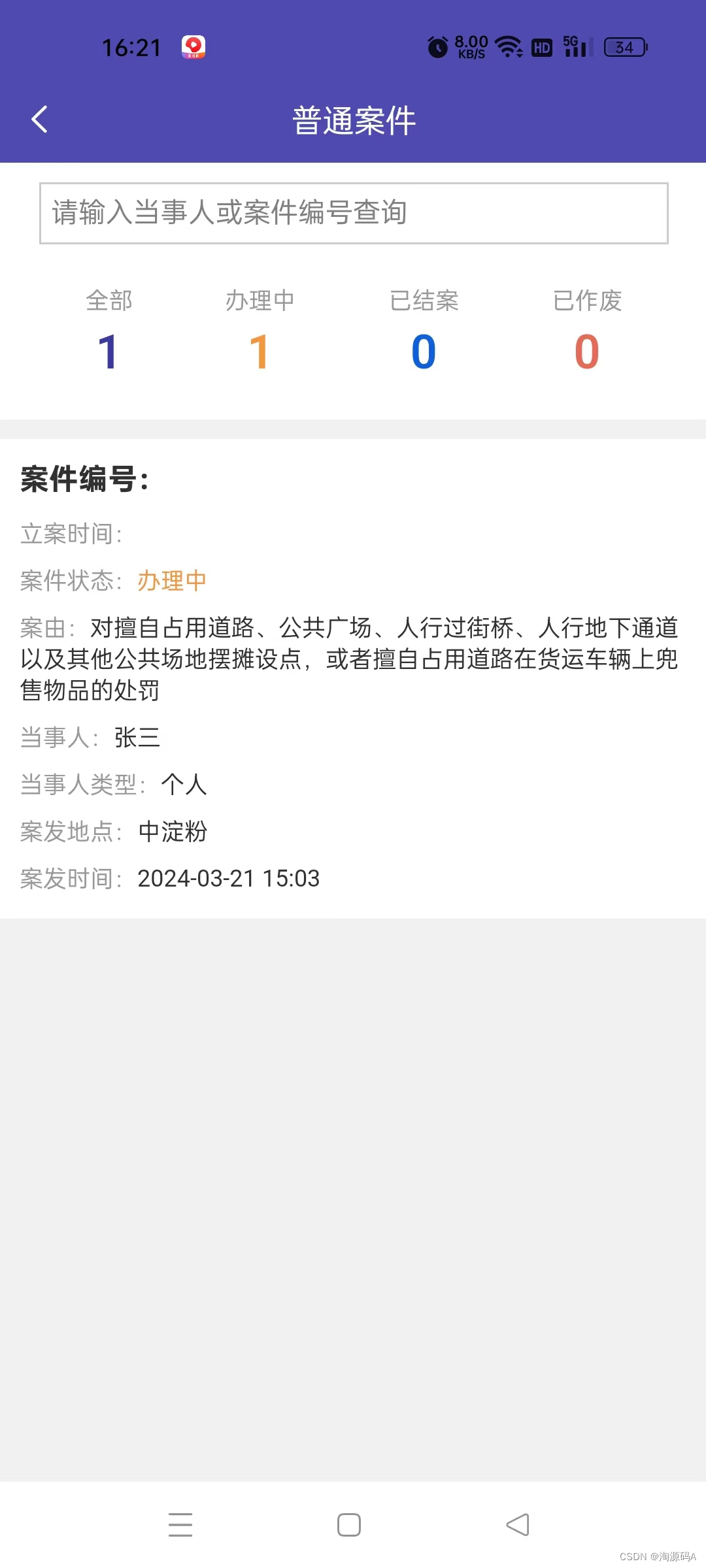
Task: Tap the count 1 under 全部
Action: 109,351
